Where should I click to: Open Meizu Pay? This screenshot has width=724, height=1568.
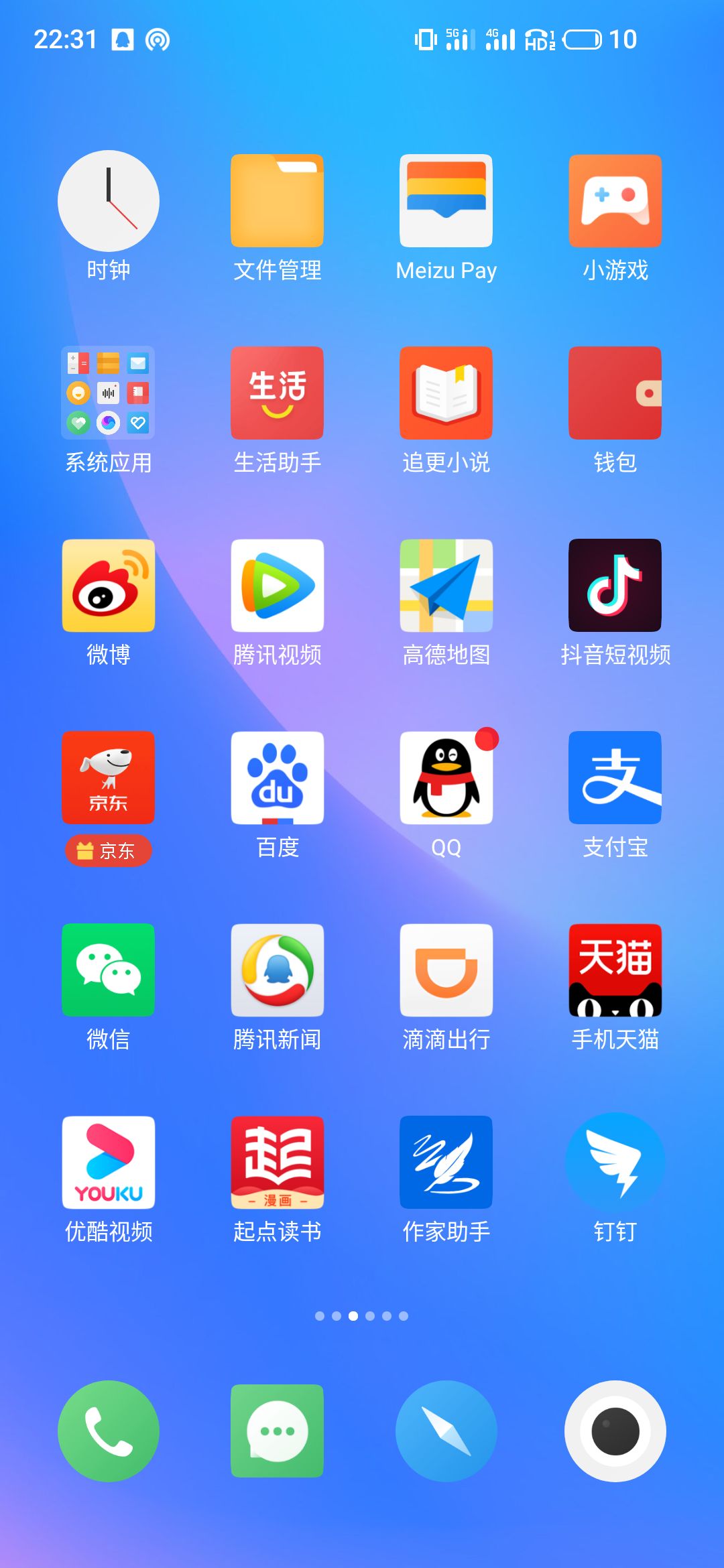coord(446,200)
